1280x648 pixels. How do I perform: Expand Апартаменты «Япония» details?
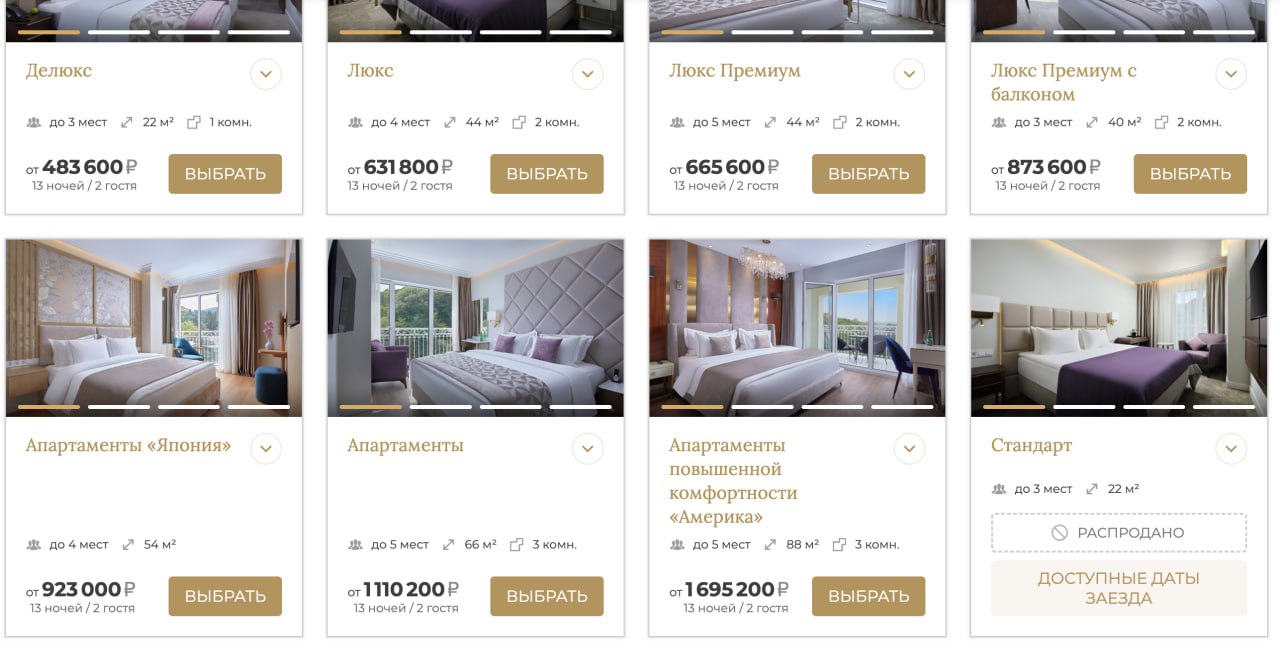tap(266, 449)
